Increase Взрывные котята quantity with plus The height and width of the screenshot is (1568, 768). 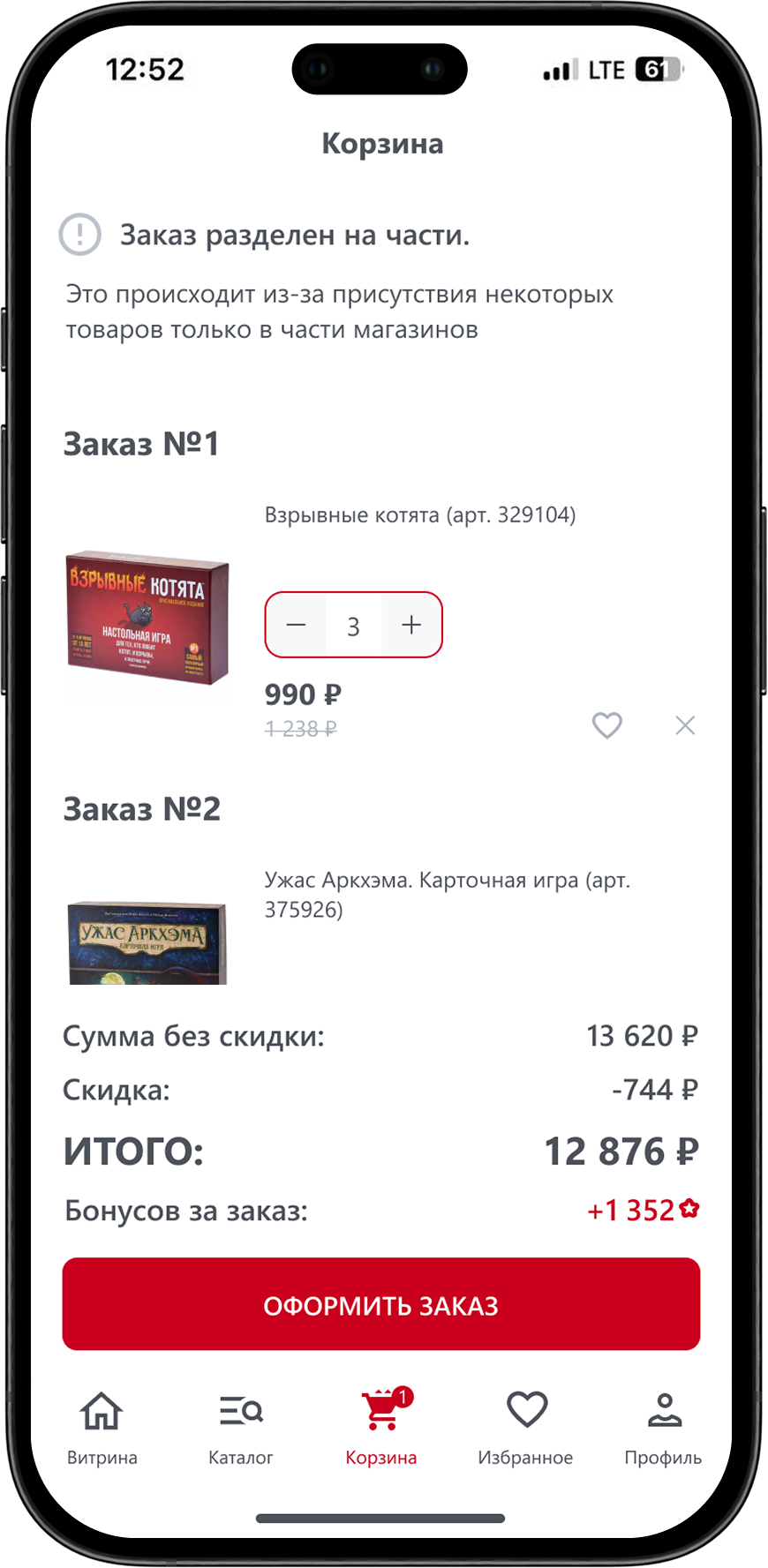click(x=411, y=625)
